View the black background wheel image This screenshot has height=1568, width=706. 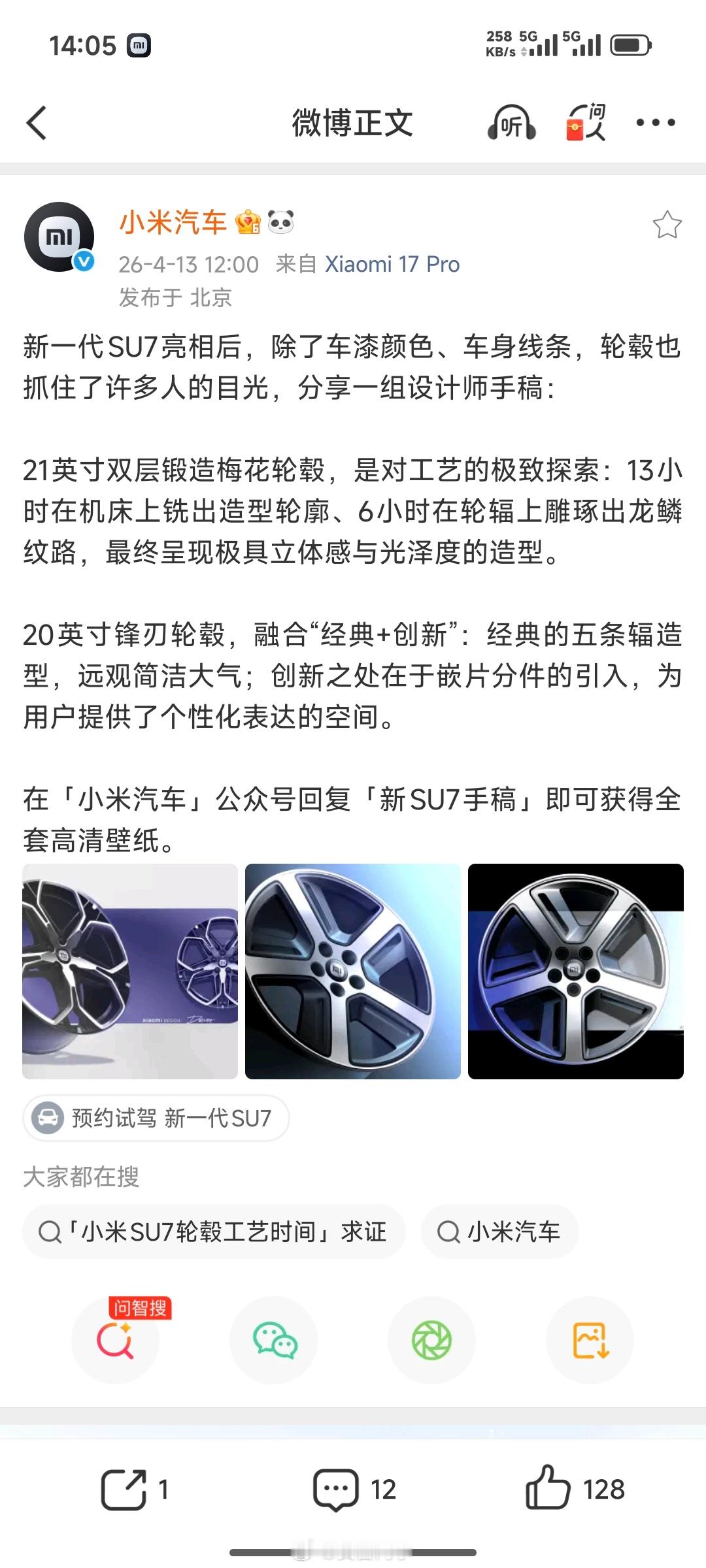(576, 972)
